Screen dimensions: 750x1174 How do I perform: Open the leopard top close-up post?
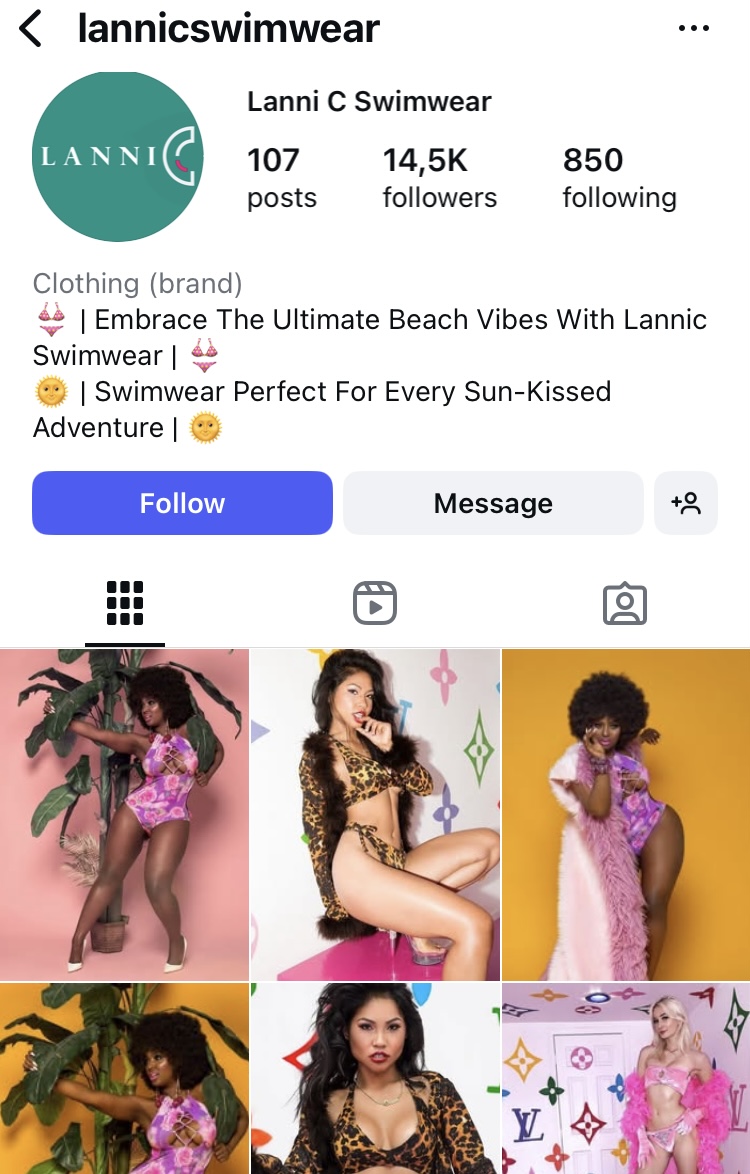click(375, 1078)
